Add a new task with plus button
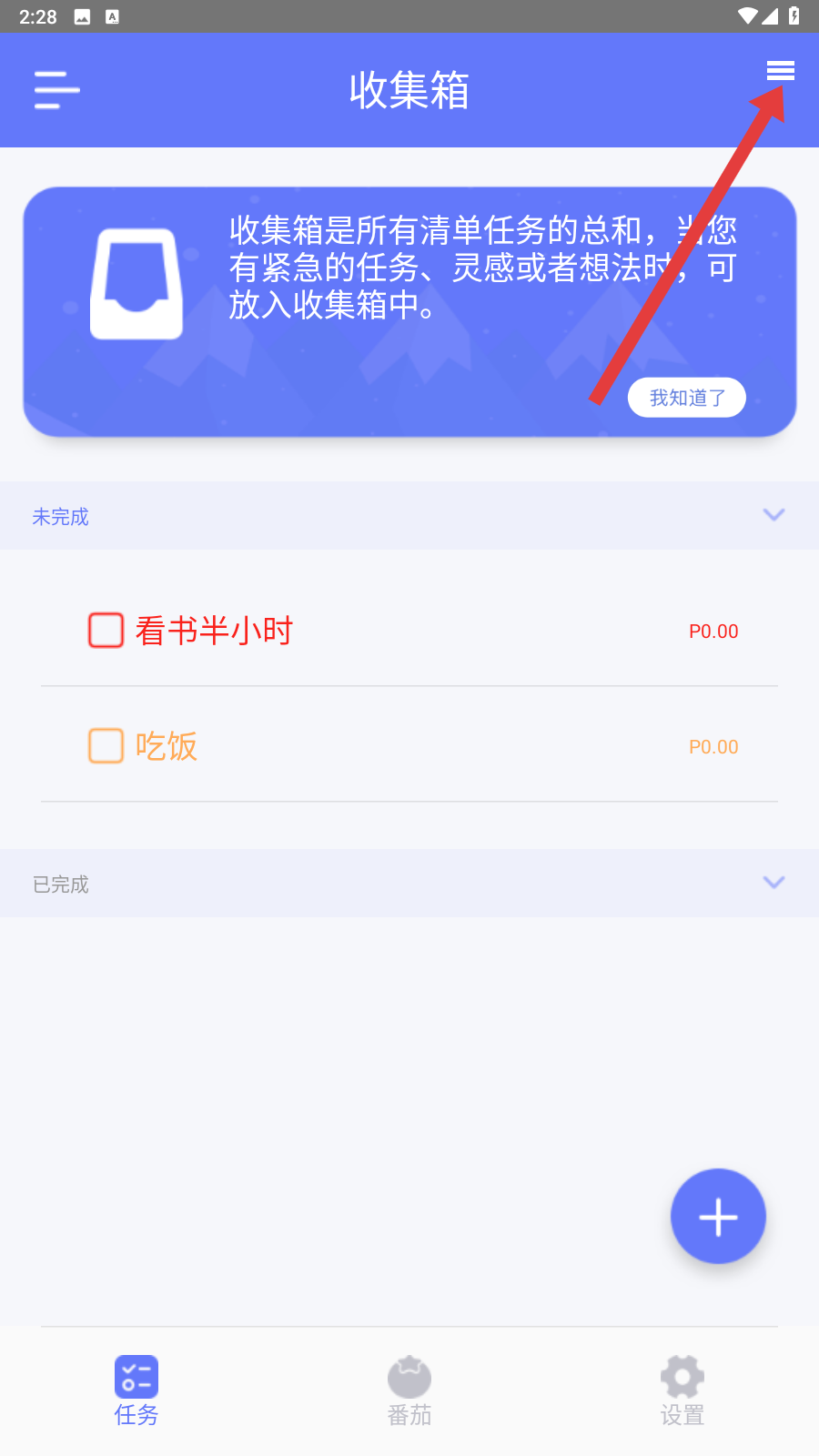This screenshot has width=819, height=1456. click(718, 1217)
